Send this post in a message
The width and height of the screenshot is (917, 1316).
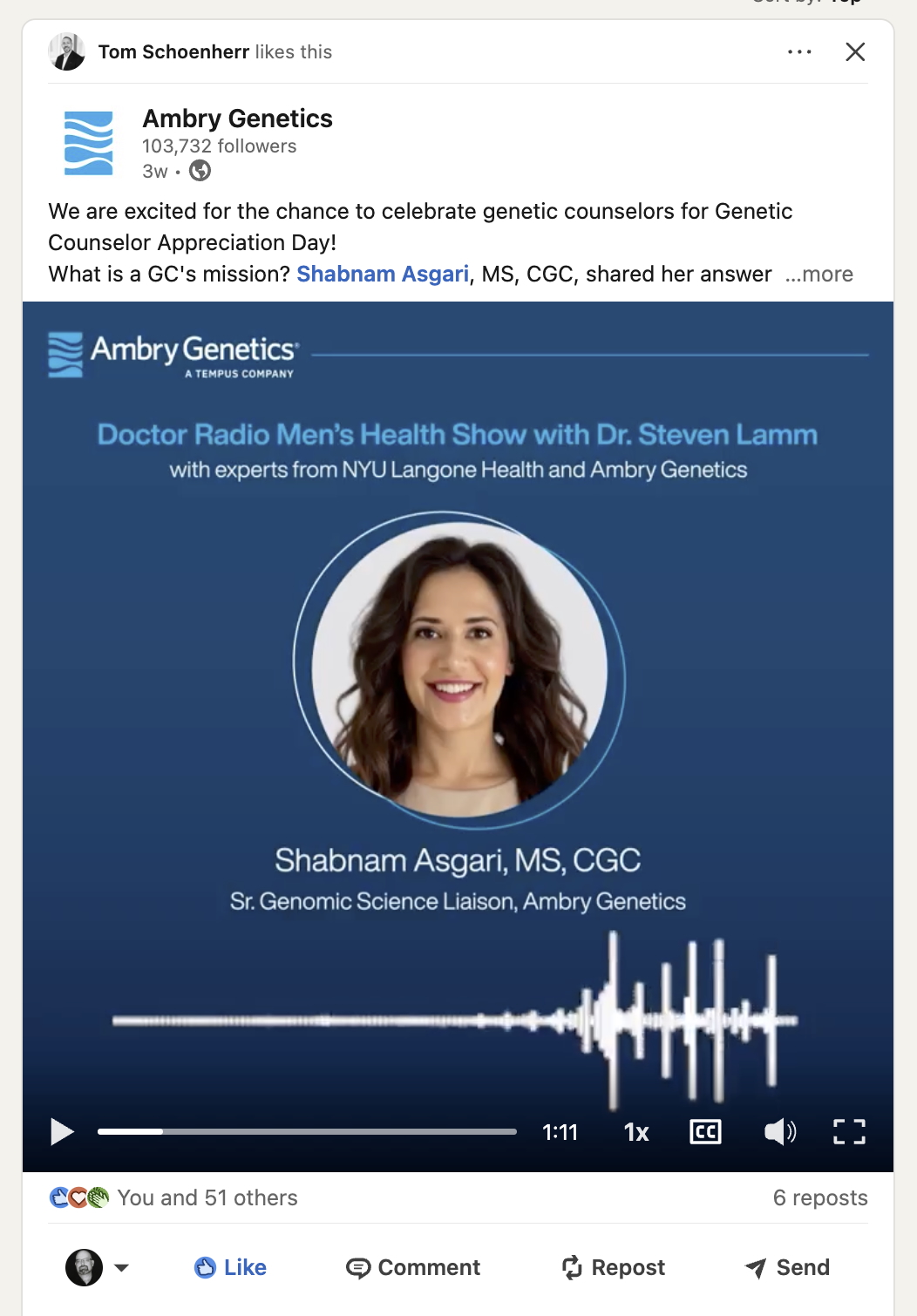coord(787,1267)
